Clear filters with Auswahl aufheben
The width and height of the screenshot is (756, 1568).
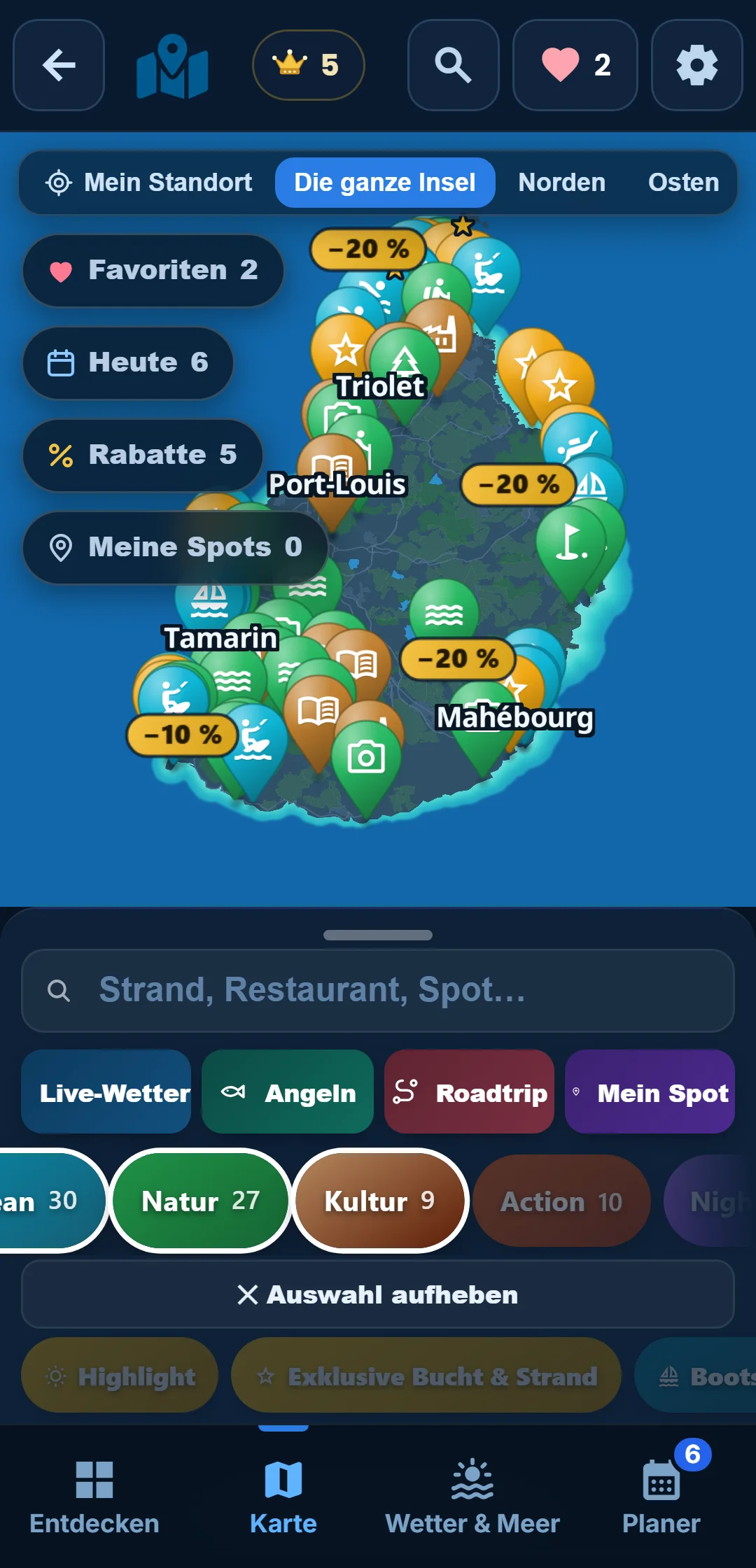click(x=378, y=1294)
